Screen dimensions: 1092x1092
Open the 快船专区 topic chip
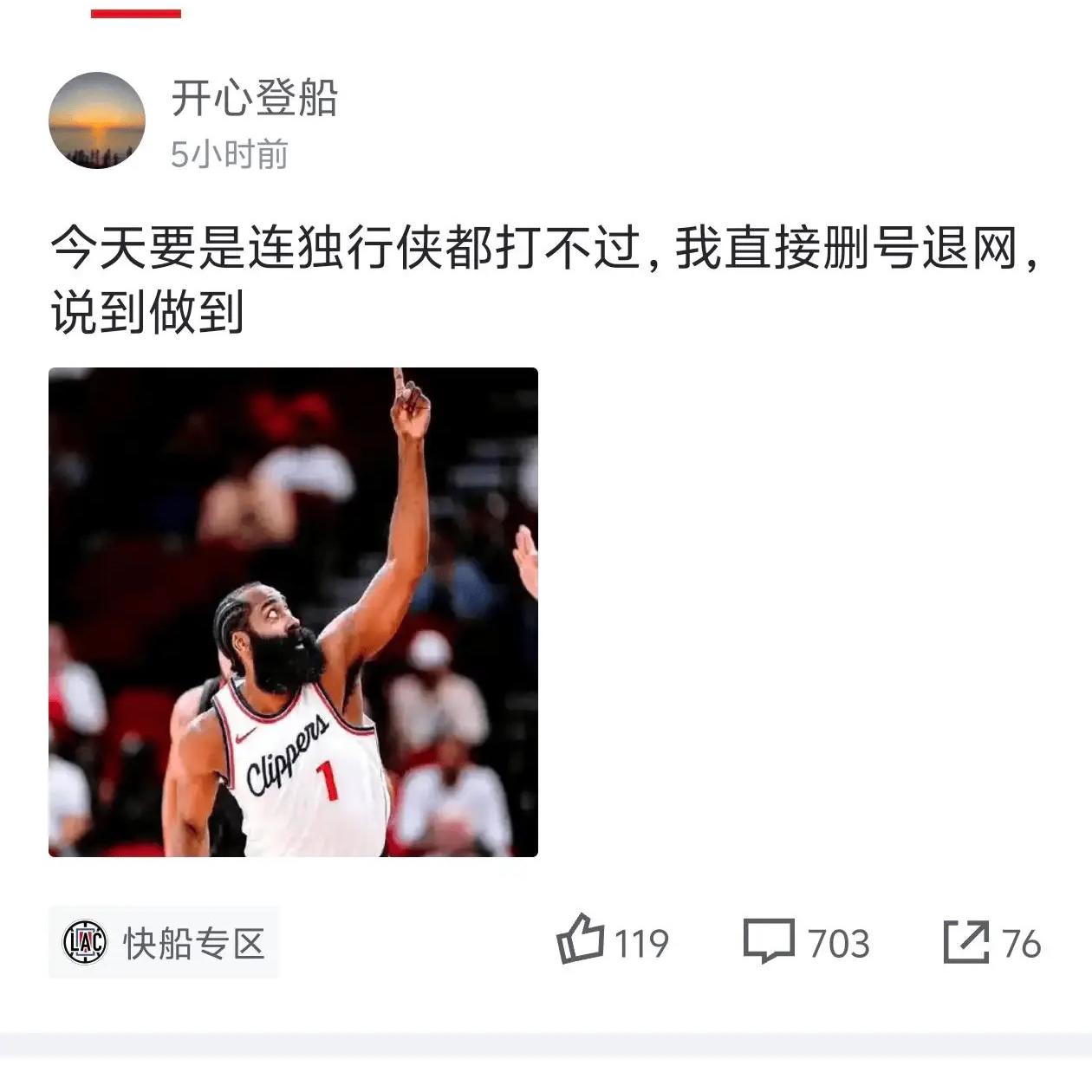coord(164,942)
